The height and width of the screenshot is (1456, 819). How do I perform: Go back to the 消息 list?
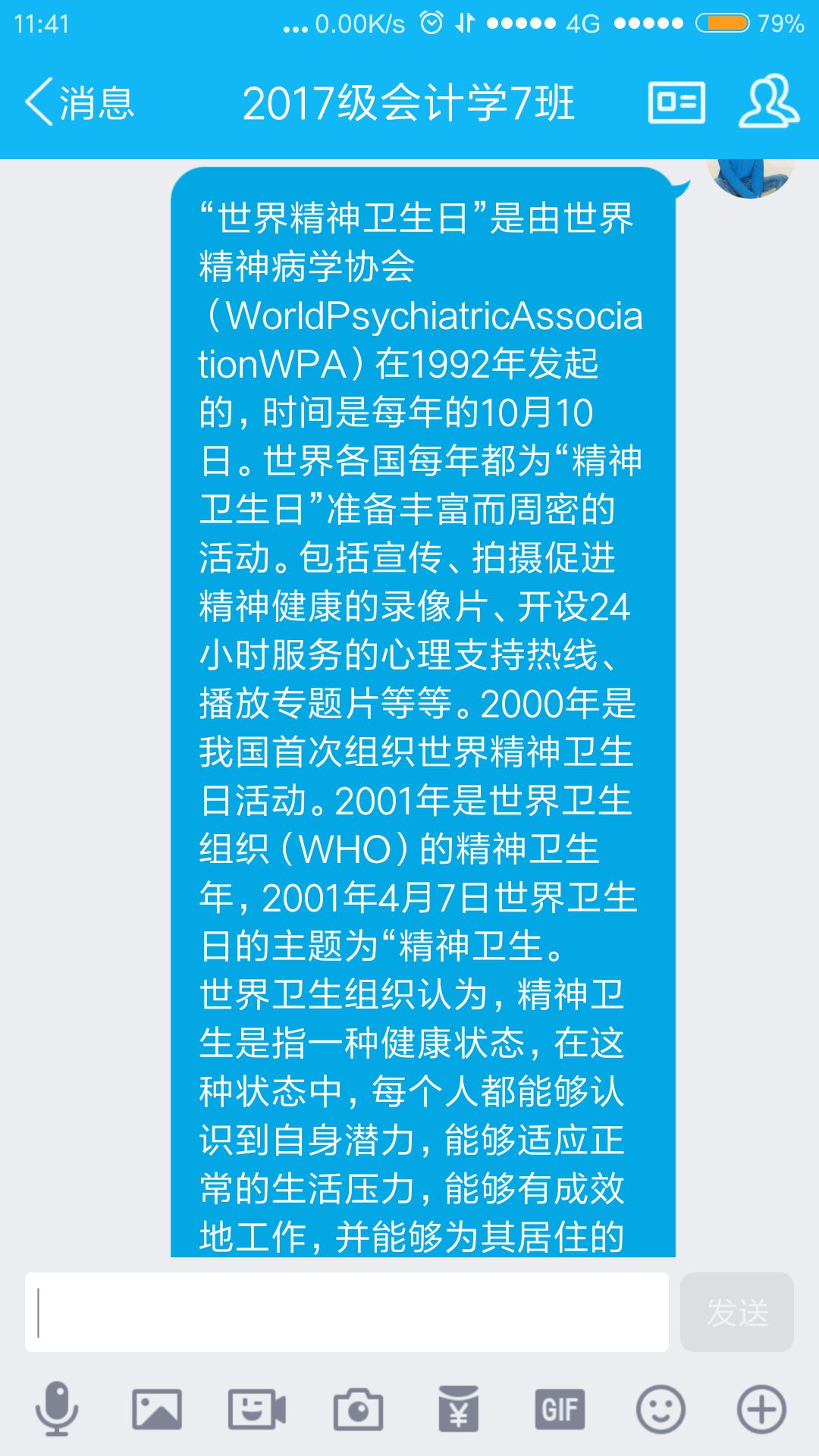click(x=79, y=102)
